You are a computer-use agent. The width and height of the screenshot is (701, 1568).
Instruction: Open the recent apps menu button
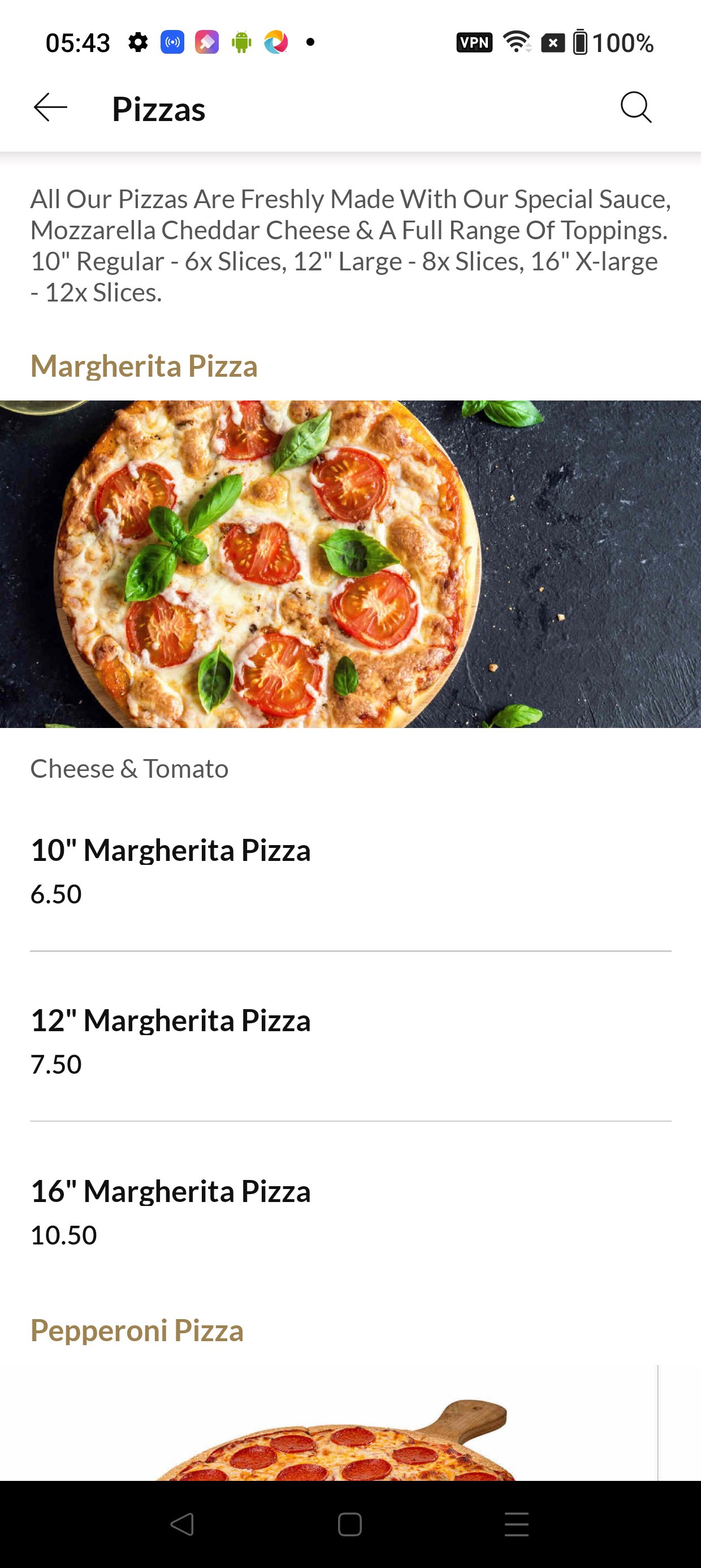click(517, 1524)
